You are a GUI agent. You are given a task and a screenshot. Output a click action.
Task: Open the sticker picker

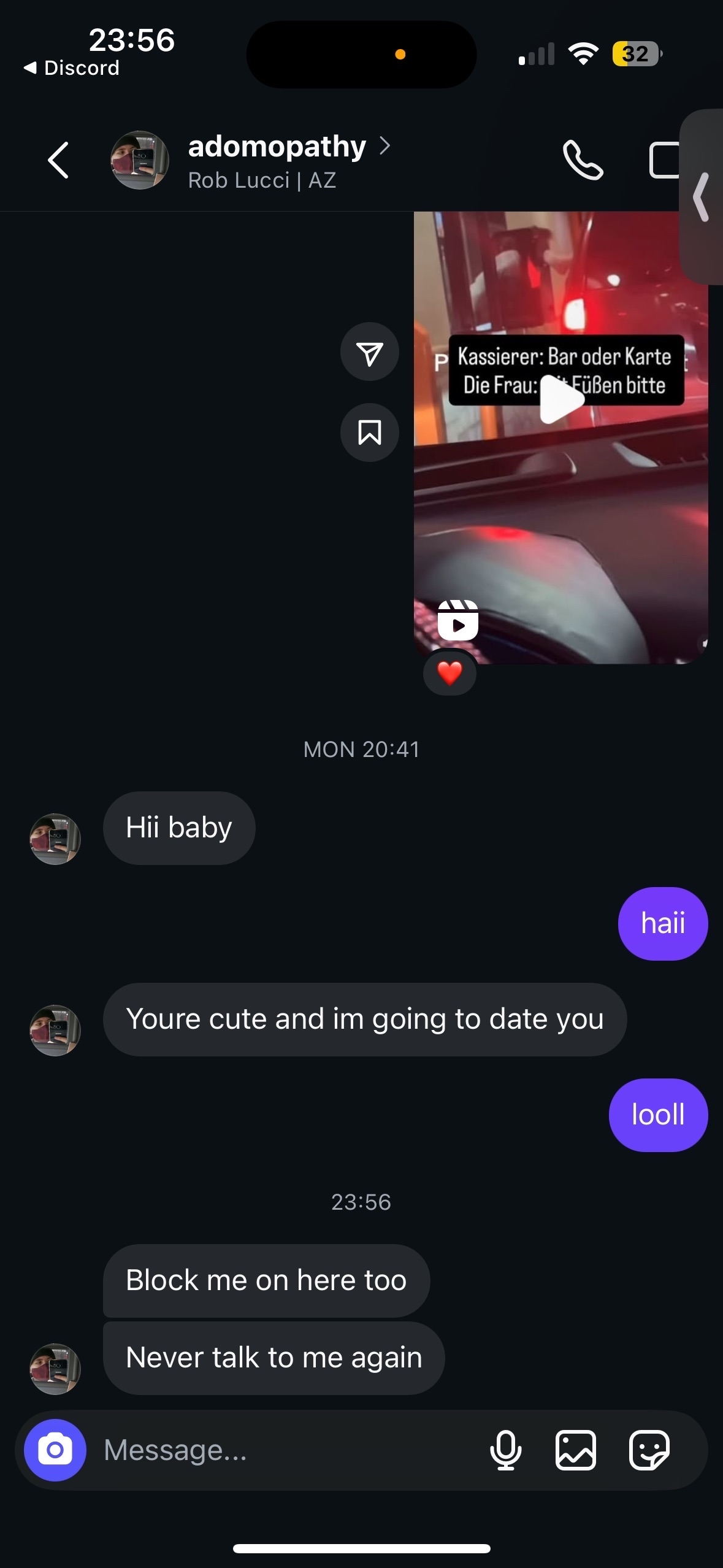(649, 1450)
